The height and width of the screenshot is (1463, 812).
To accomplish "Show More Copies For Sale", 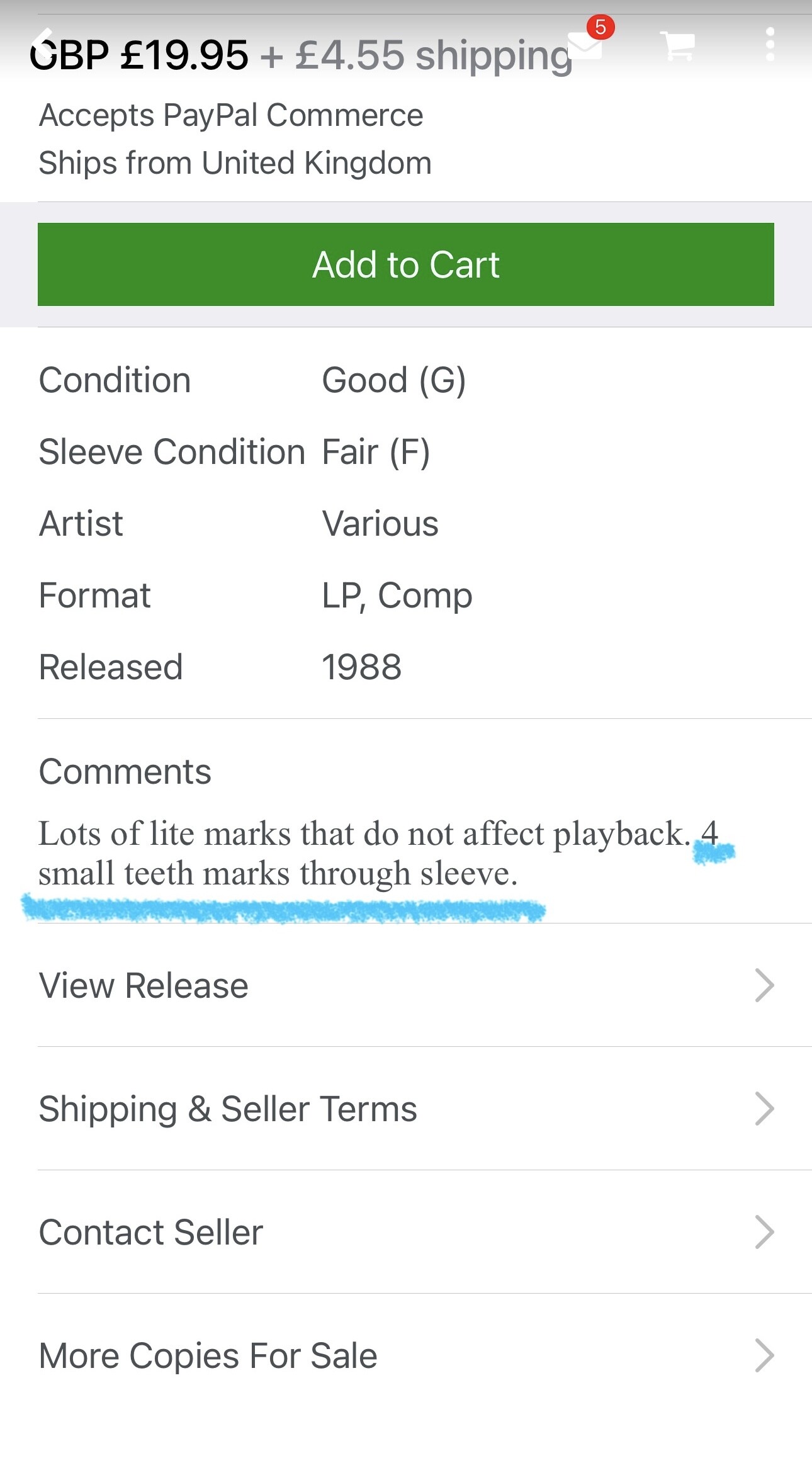I will [406, 1355].
